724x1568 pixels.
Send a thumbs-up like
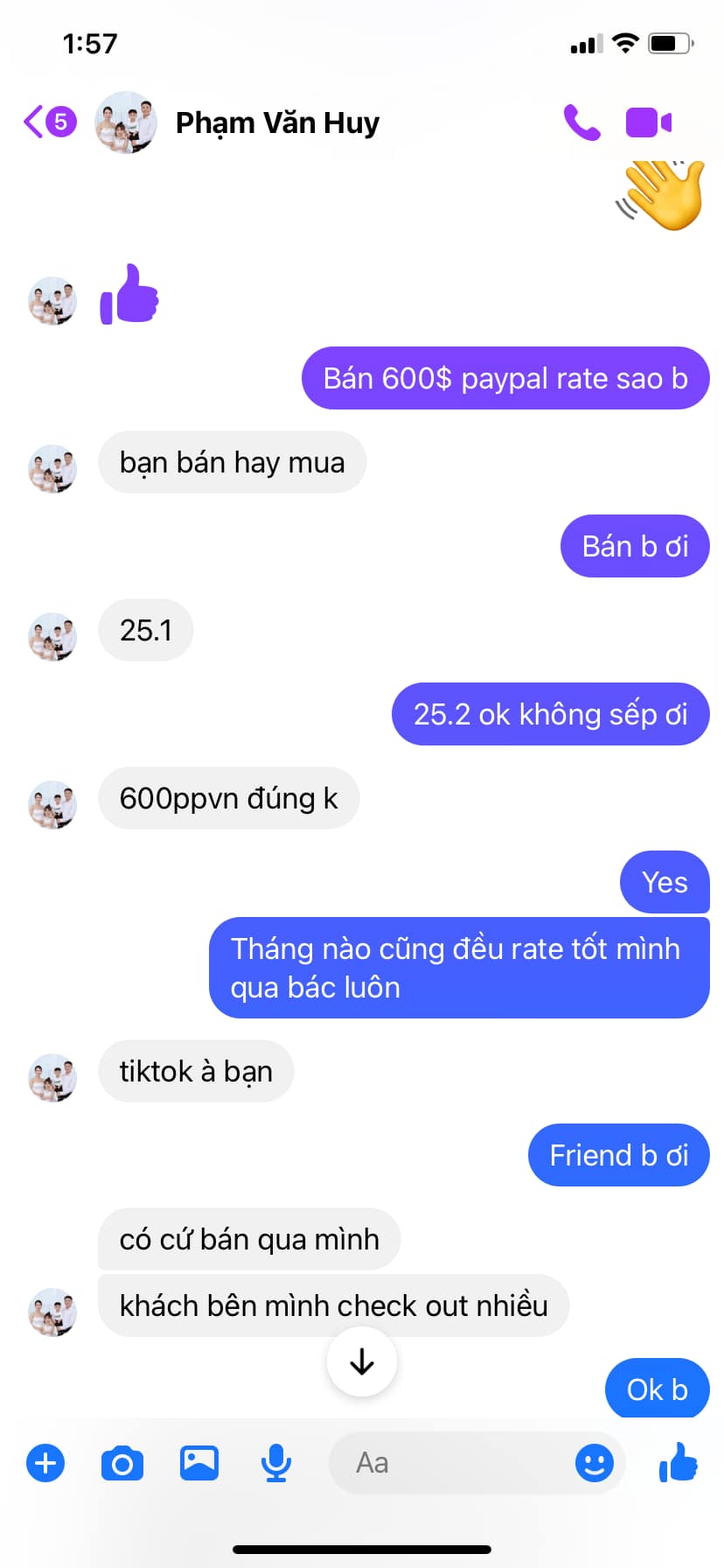pyautogui.click(x=679, y=1463)
